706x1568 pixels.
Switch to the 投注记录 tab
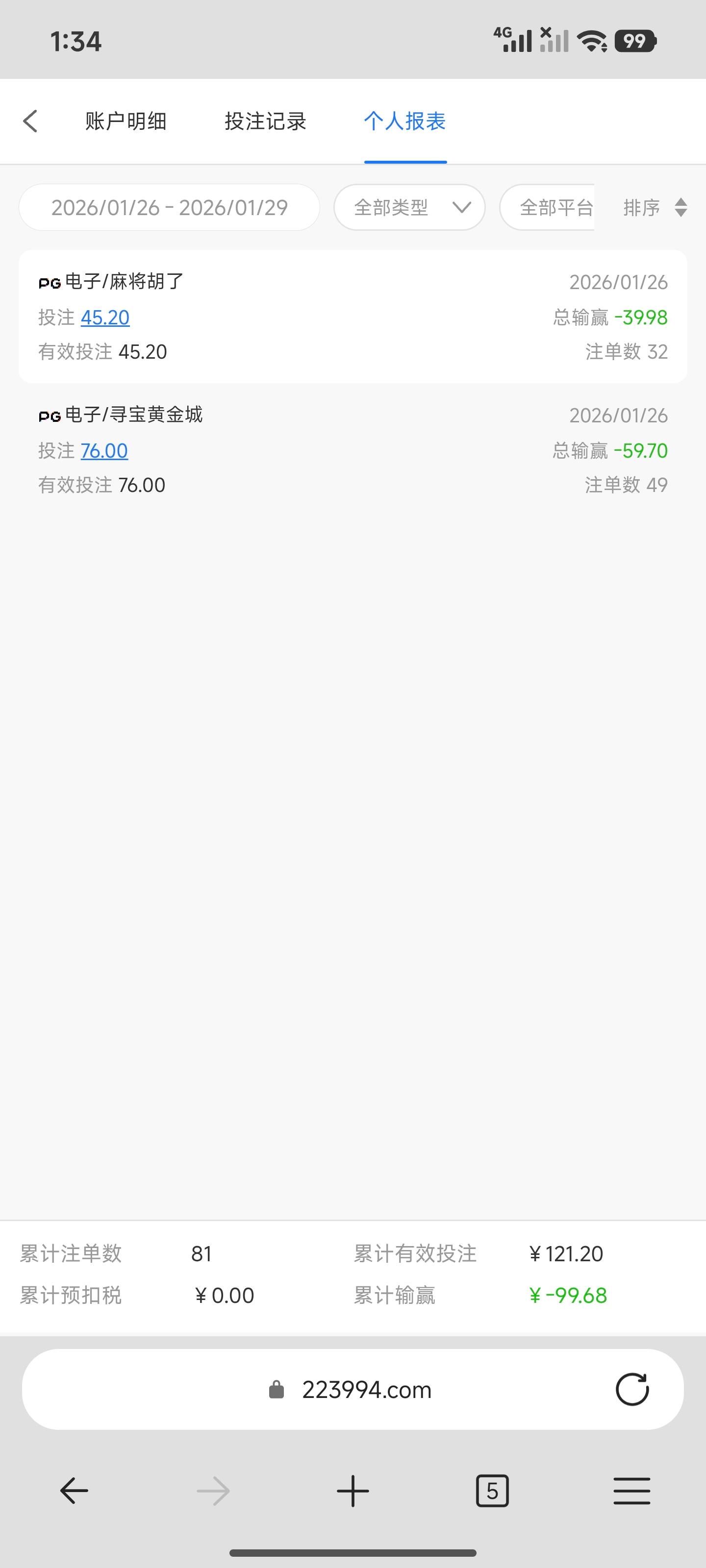point(265,121)
